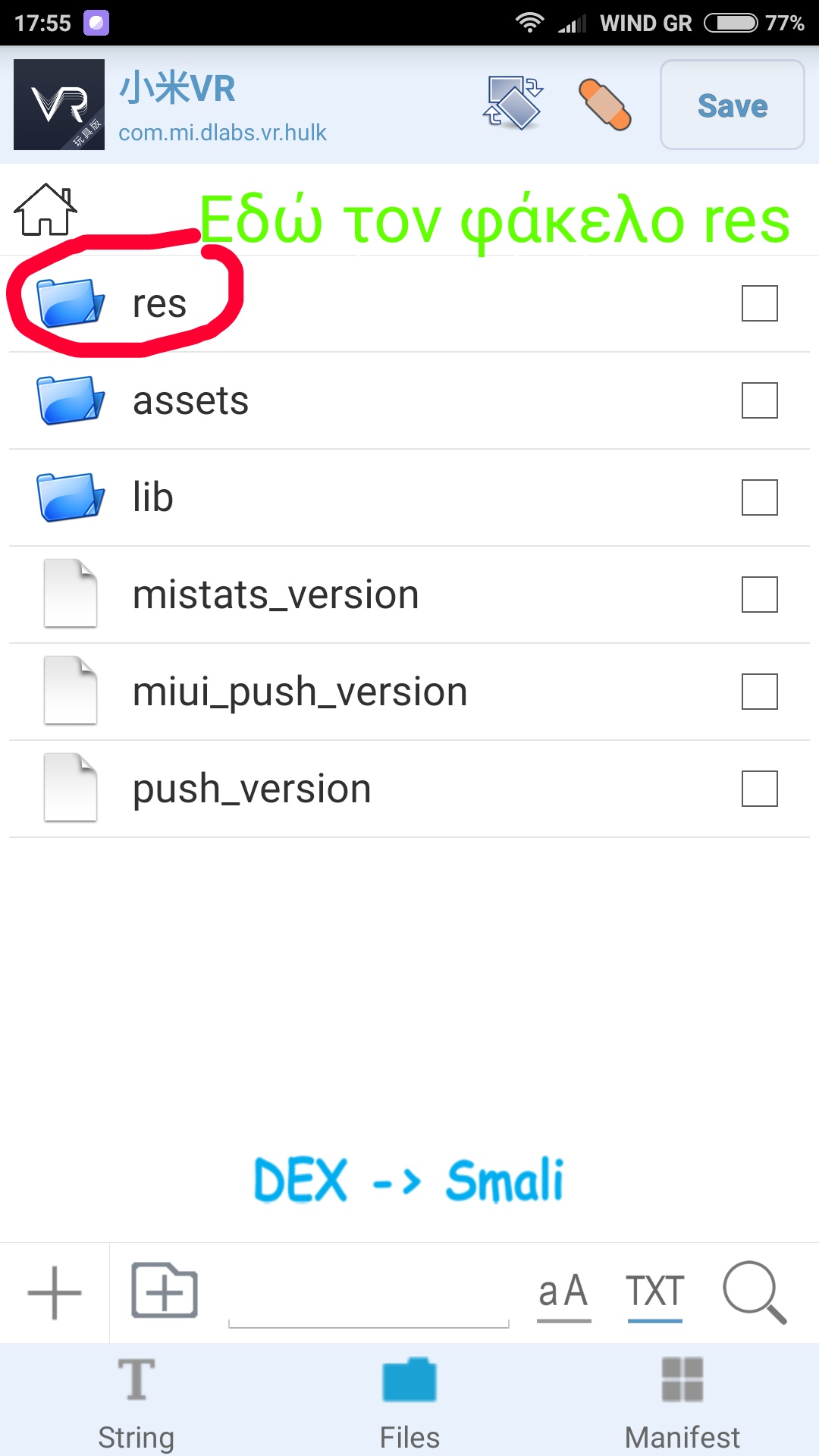Tick the assets checkbox
The height and width of the screenshot is (1456, 819).
[x=760, y=400]
